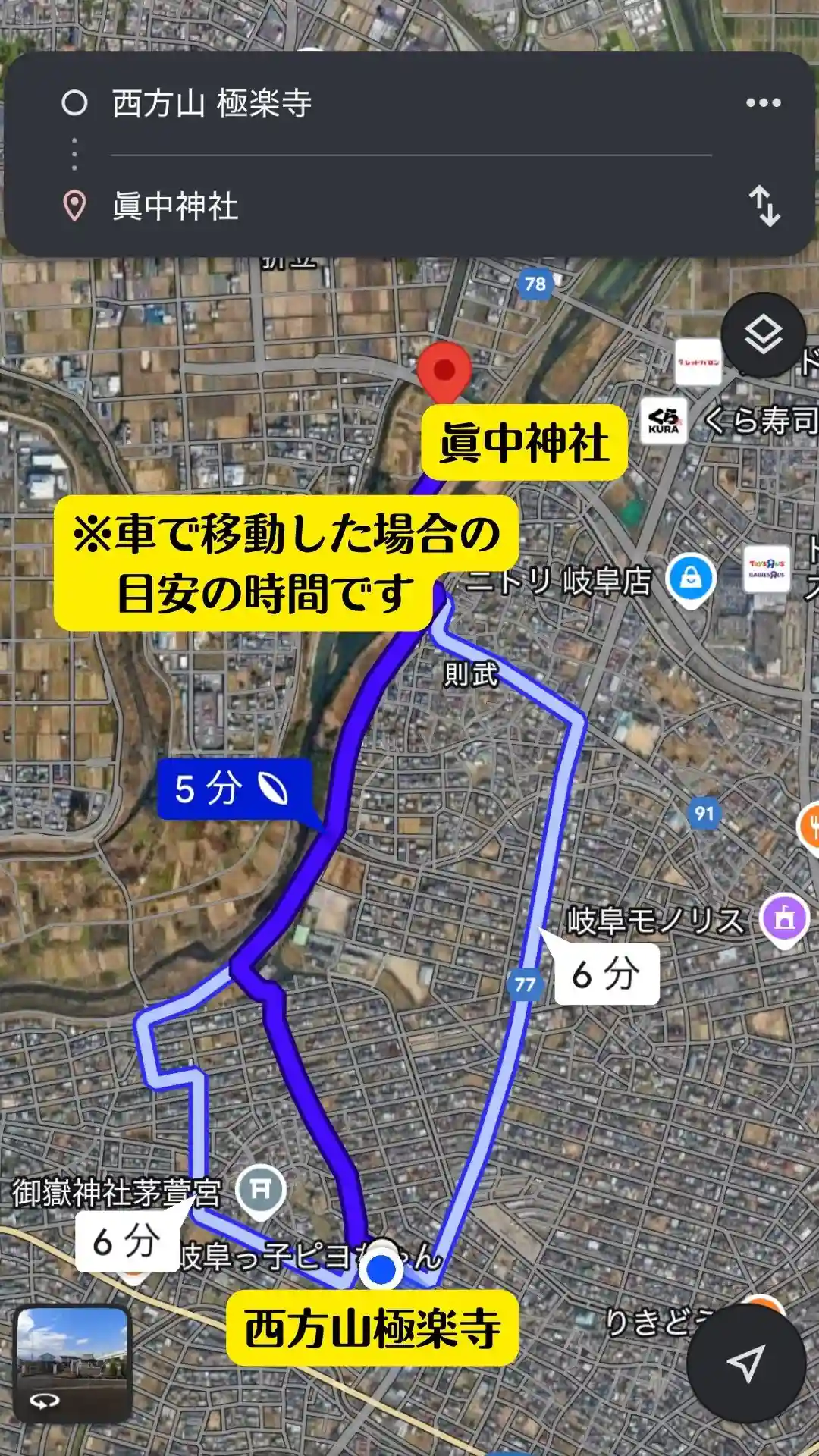Open the map layers button
The width and height of the screenshot is (819, 1456).
click(x=763, y=334)
